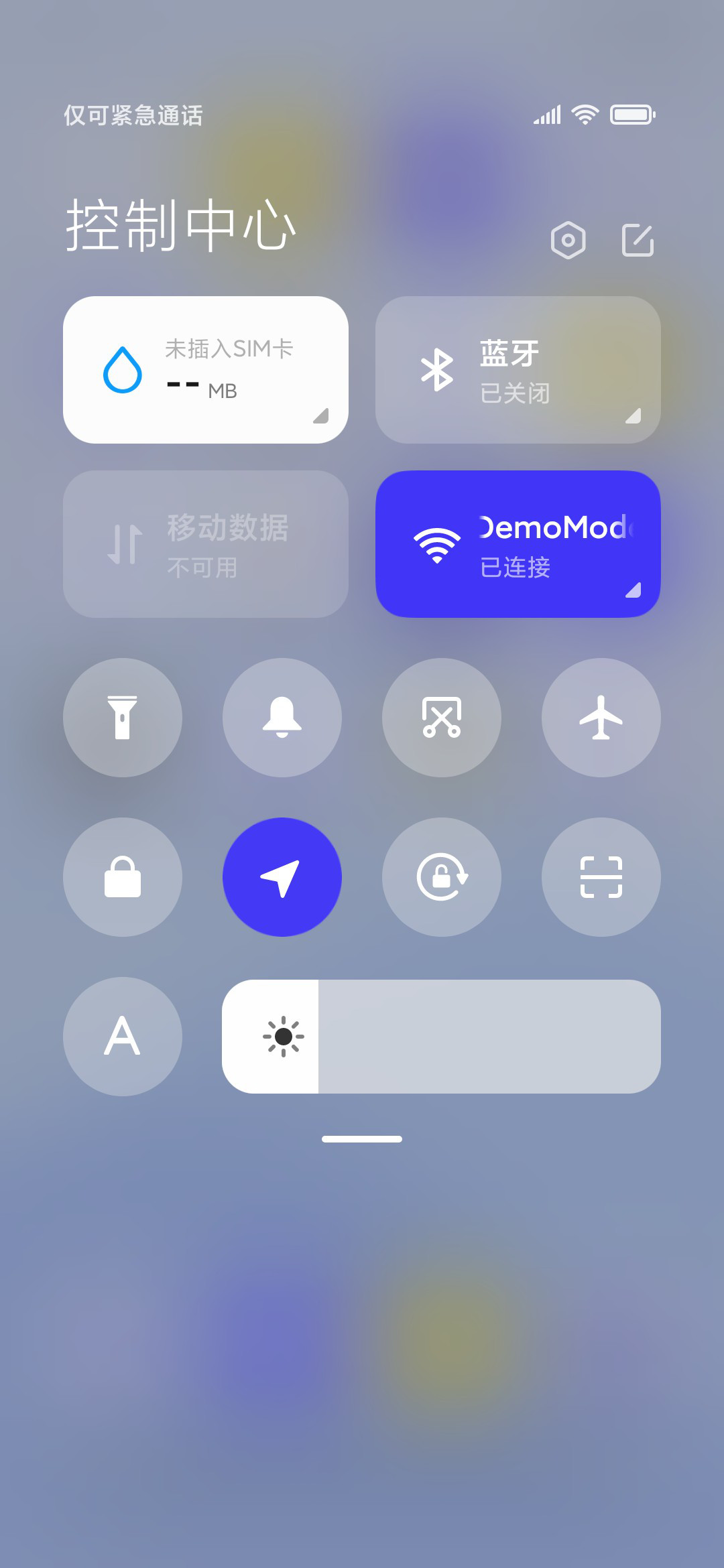724x1568 pixels.
Task: Toggle the mute bell button
Action: (x=282, y=718)
